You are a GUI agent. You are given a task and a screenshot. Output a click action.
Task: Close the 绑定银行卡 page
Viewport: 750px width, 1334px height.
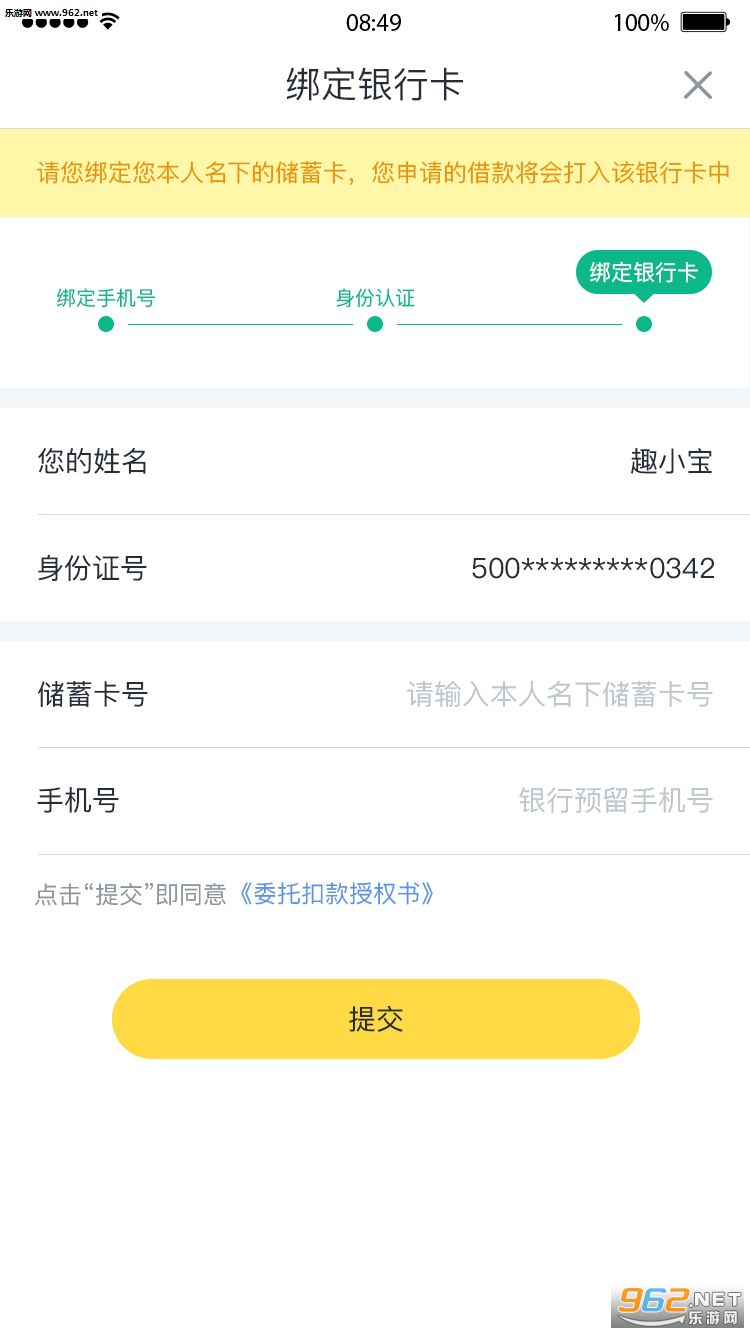(x=697, y=86)
